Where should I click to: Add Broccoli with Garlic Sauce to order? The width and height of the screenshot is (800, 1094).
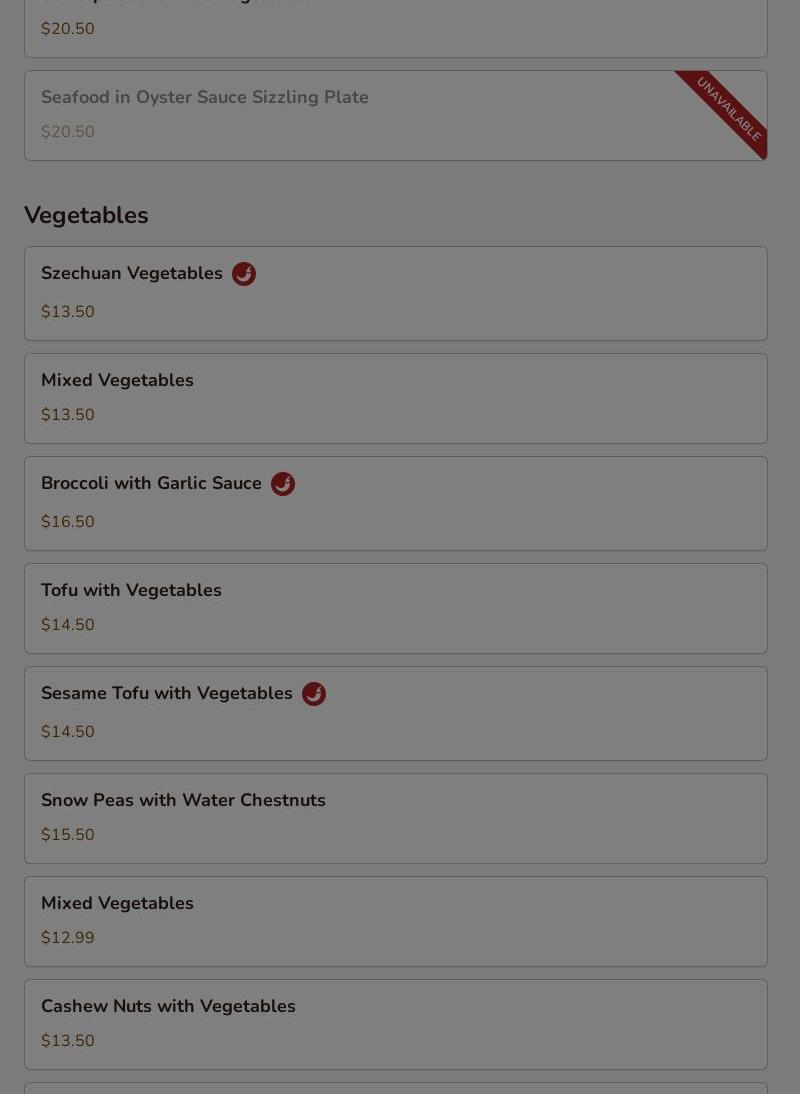point(395,503)
